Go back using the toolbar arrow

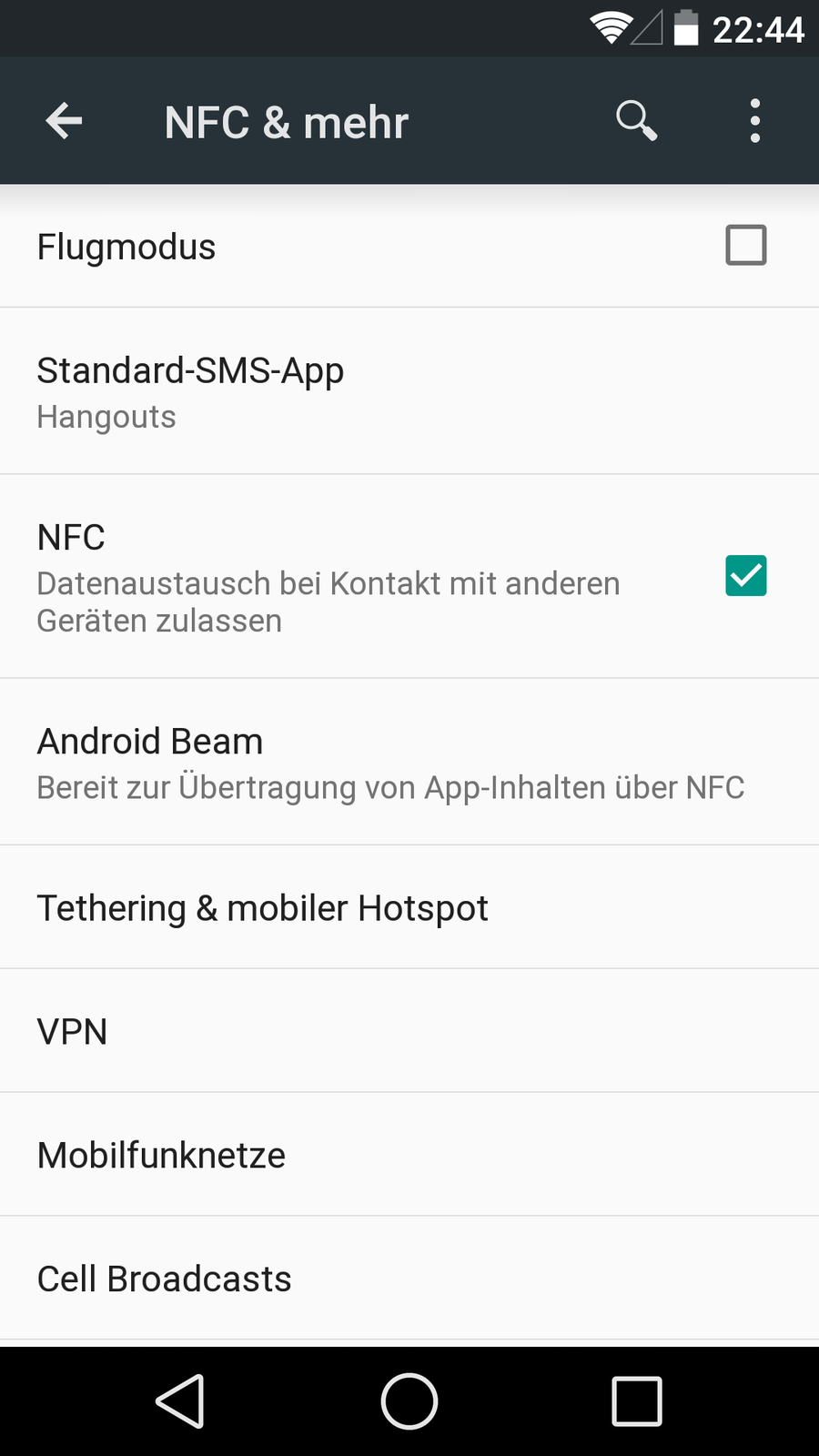click(64, 121)
